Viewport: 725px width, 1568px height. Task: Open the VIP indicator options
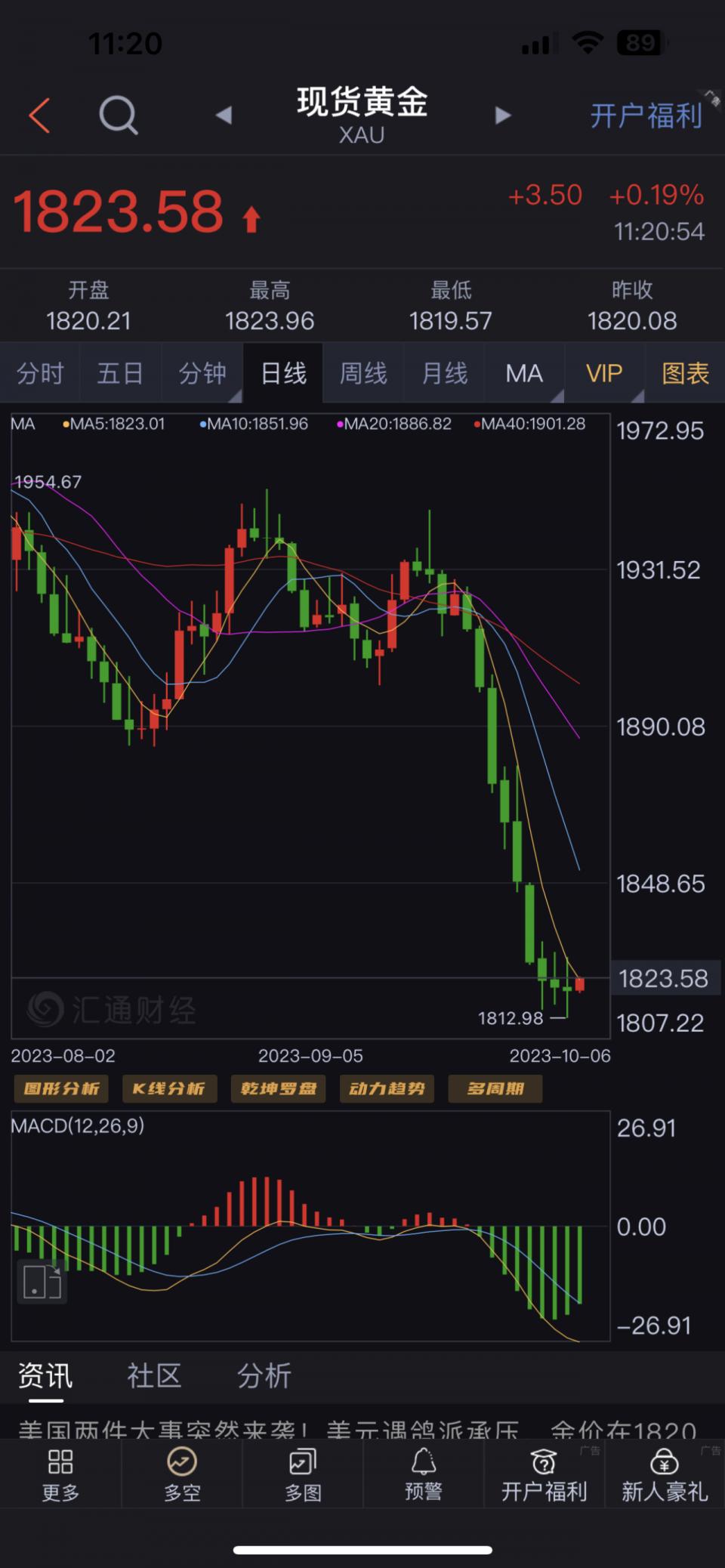click(604, 373)
